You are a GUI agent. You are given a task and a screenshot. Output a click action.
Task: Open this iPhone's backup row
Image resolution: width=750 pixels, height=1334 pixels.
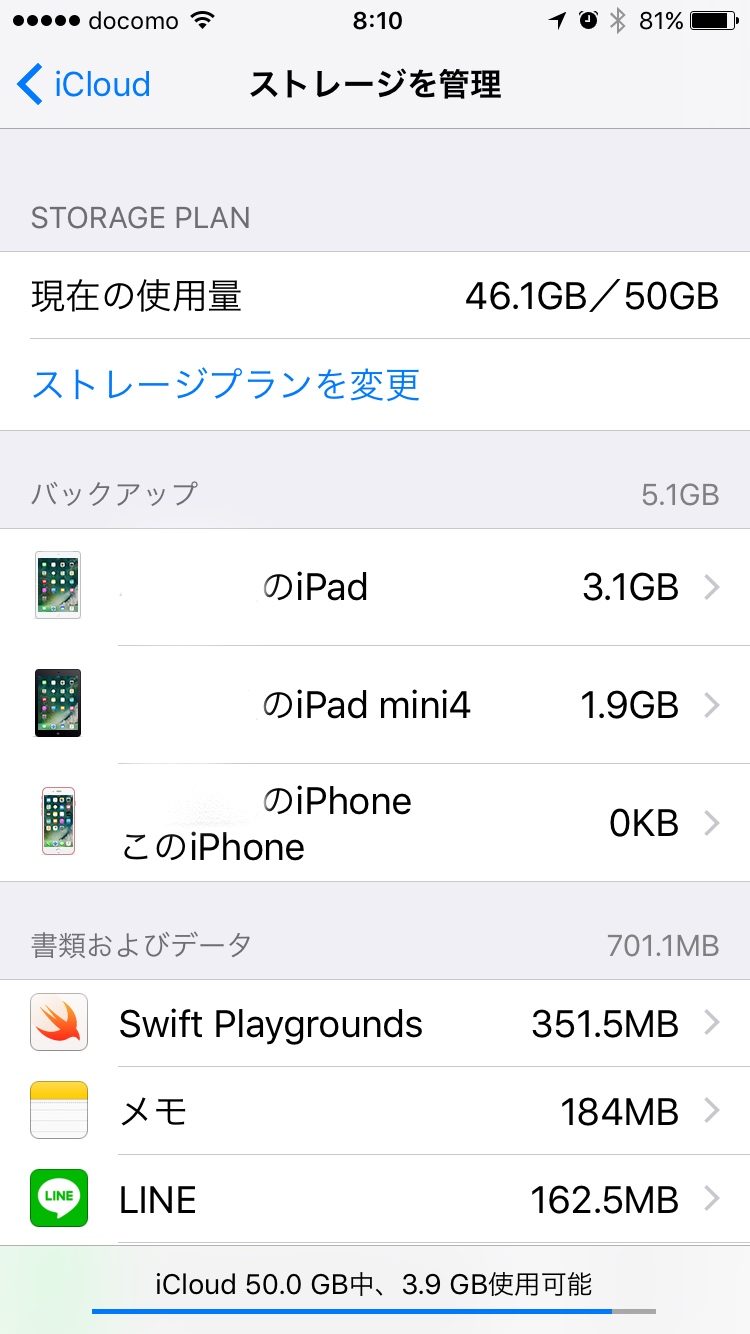[x=375, y=823]
